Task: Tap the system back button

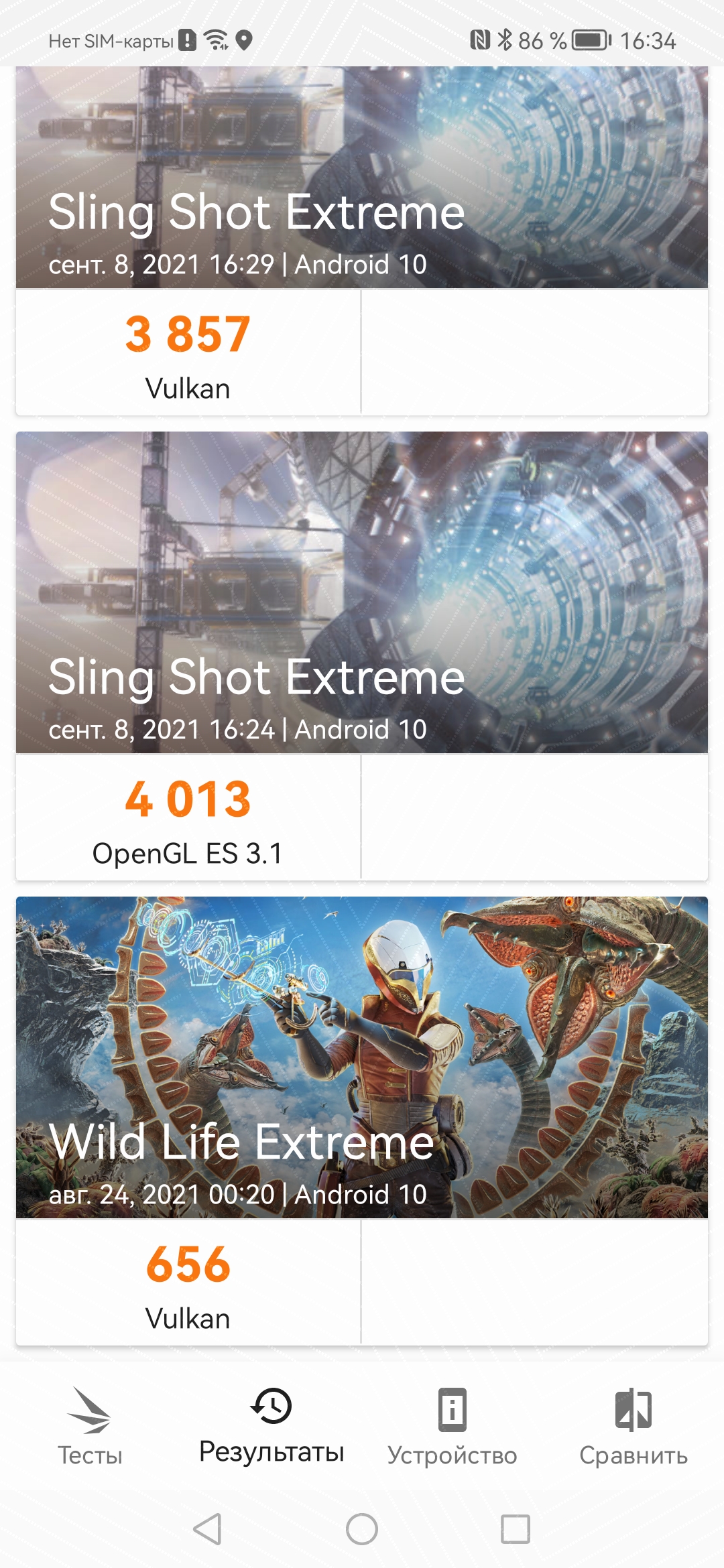Action: click(x=207, y=1529)
